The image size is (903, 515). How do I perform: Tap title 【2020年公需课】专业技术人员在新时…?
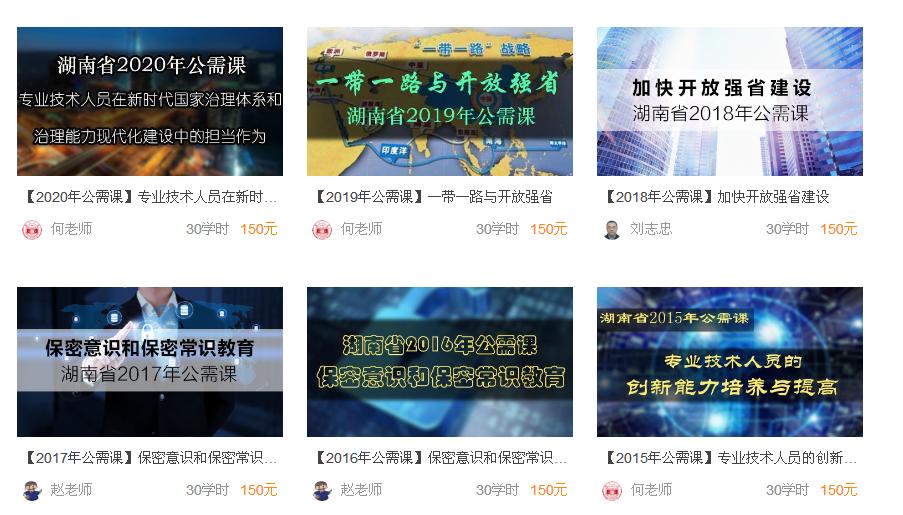coord(150,197)
